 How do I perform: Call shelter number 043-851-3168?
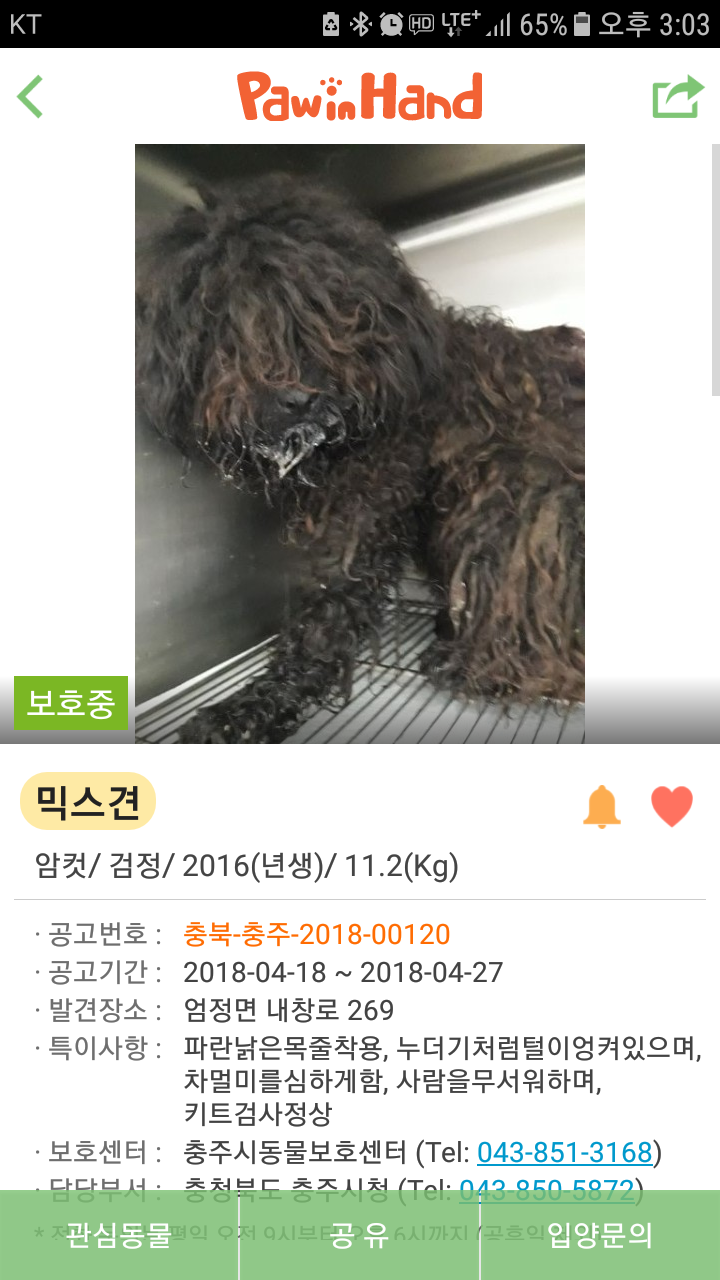coord(565,1152)
